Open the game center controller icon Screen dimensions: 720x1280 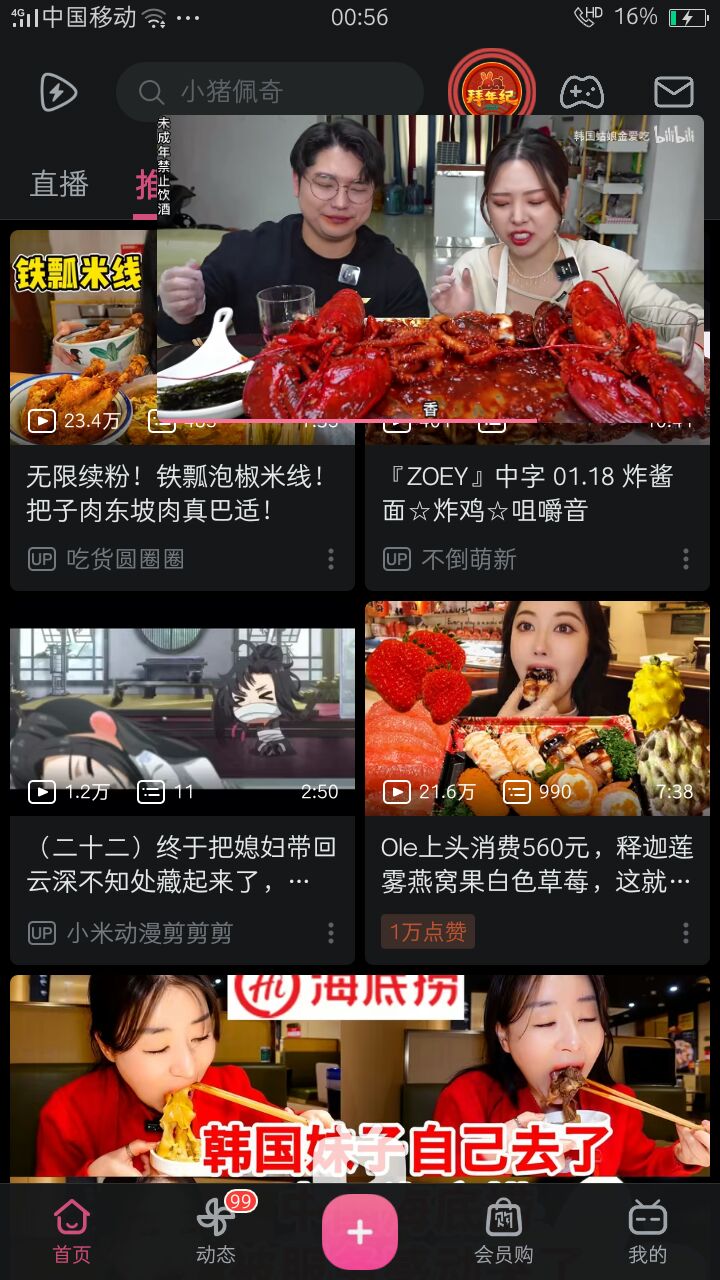tap(581, 92)
